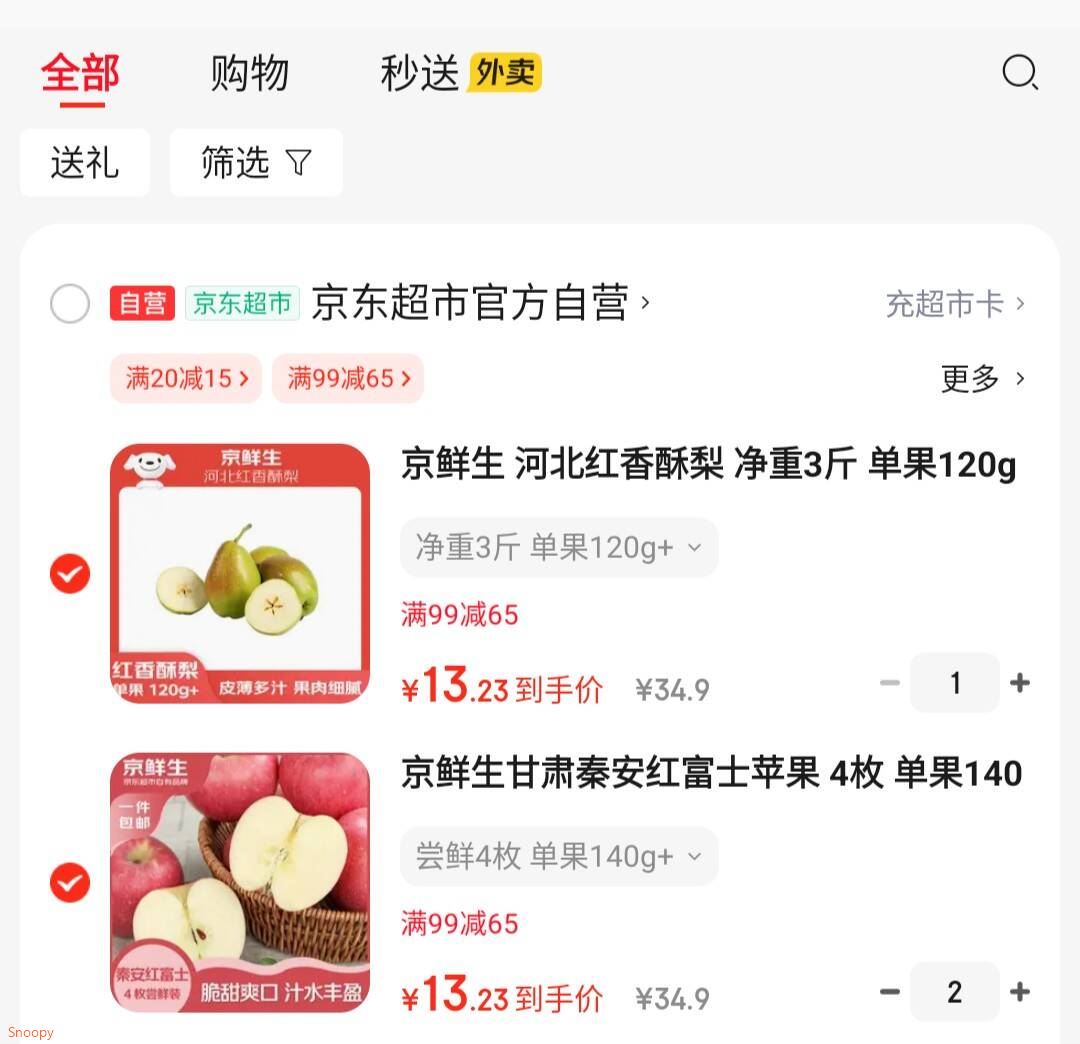This screenshot has width=1080, height=1044.
Task: Increase the 红富士苹果 quantity
Action: pos(1020,992)
